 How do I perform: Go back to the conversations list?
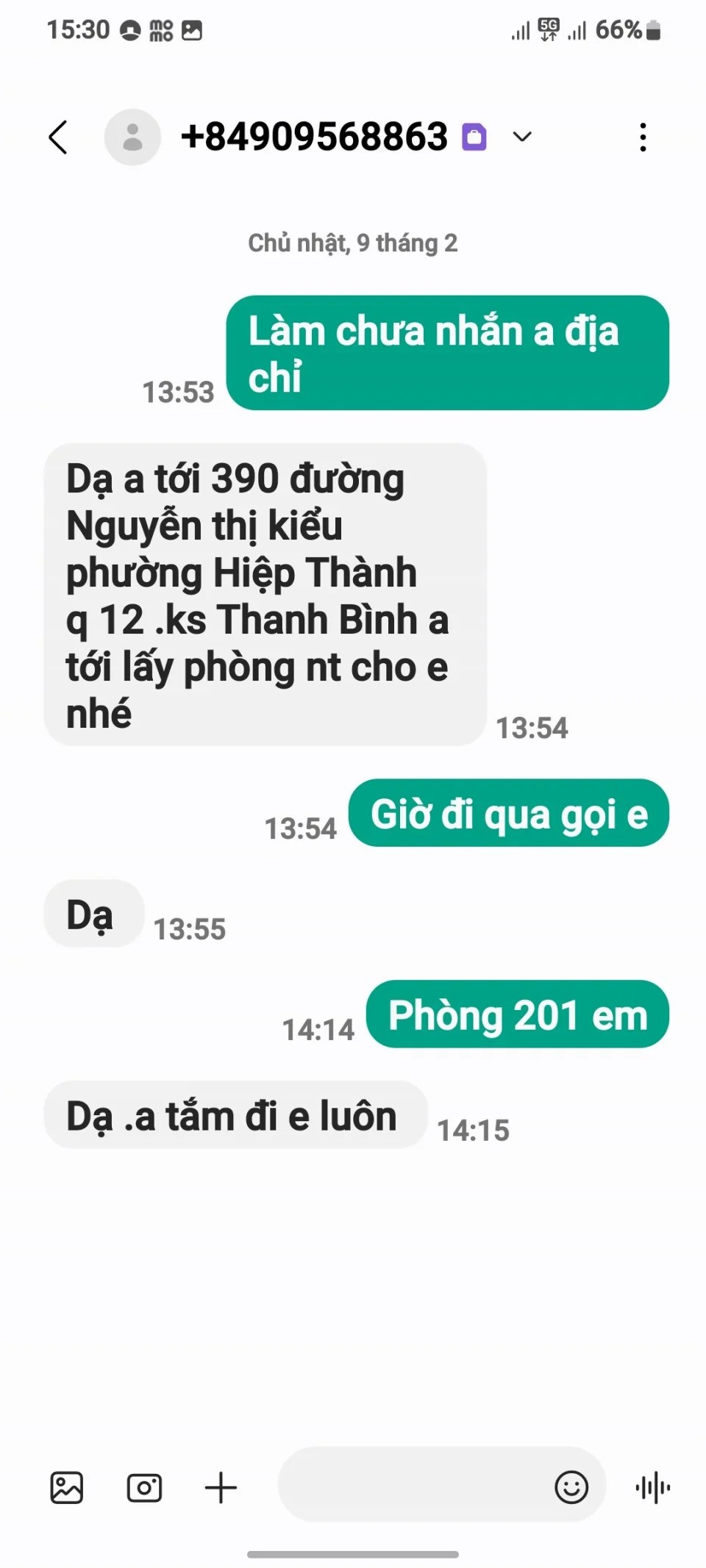[x=58, y=137]
